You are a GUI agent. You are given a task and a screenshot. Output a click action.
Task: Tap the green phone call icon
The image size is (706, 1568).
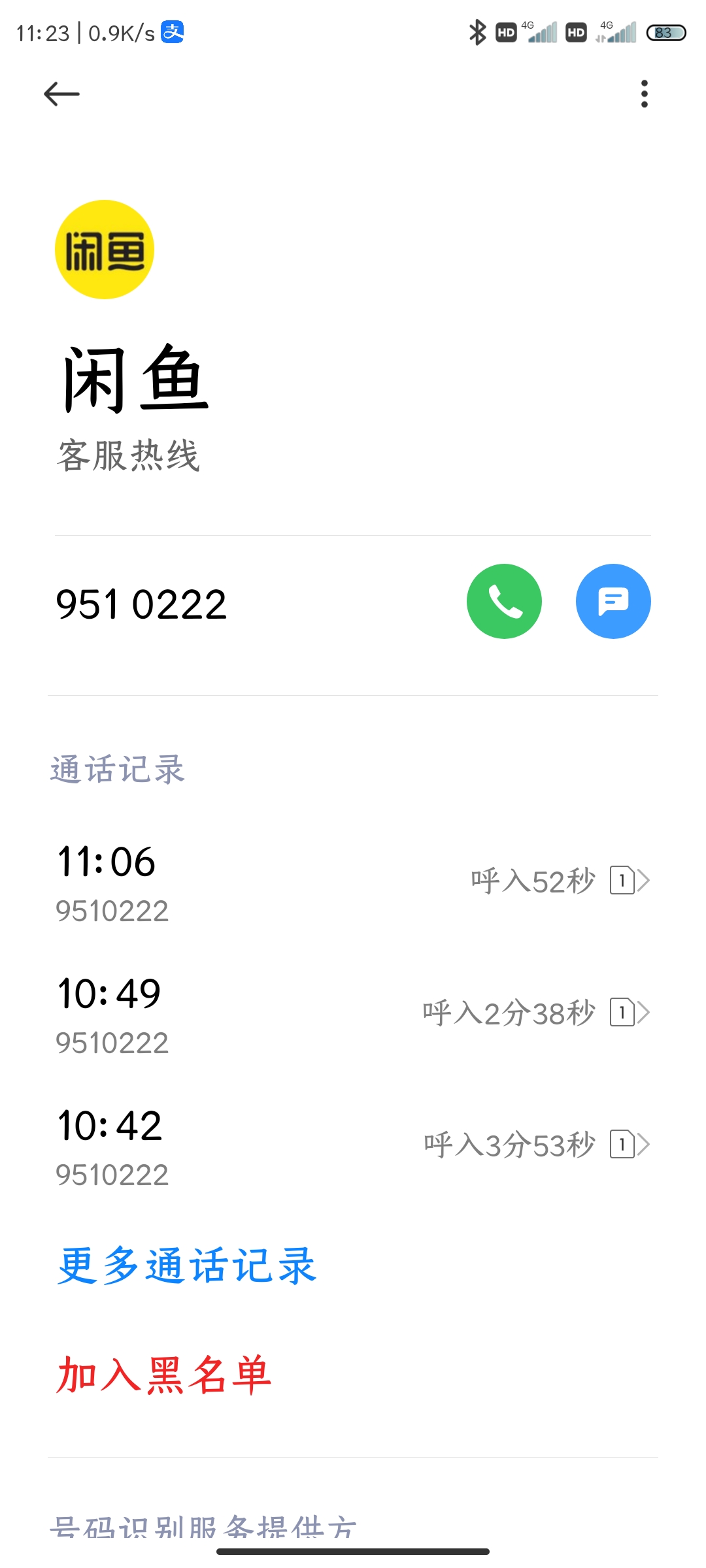(504, 601)
